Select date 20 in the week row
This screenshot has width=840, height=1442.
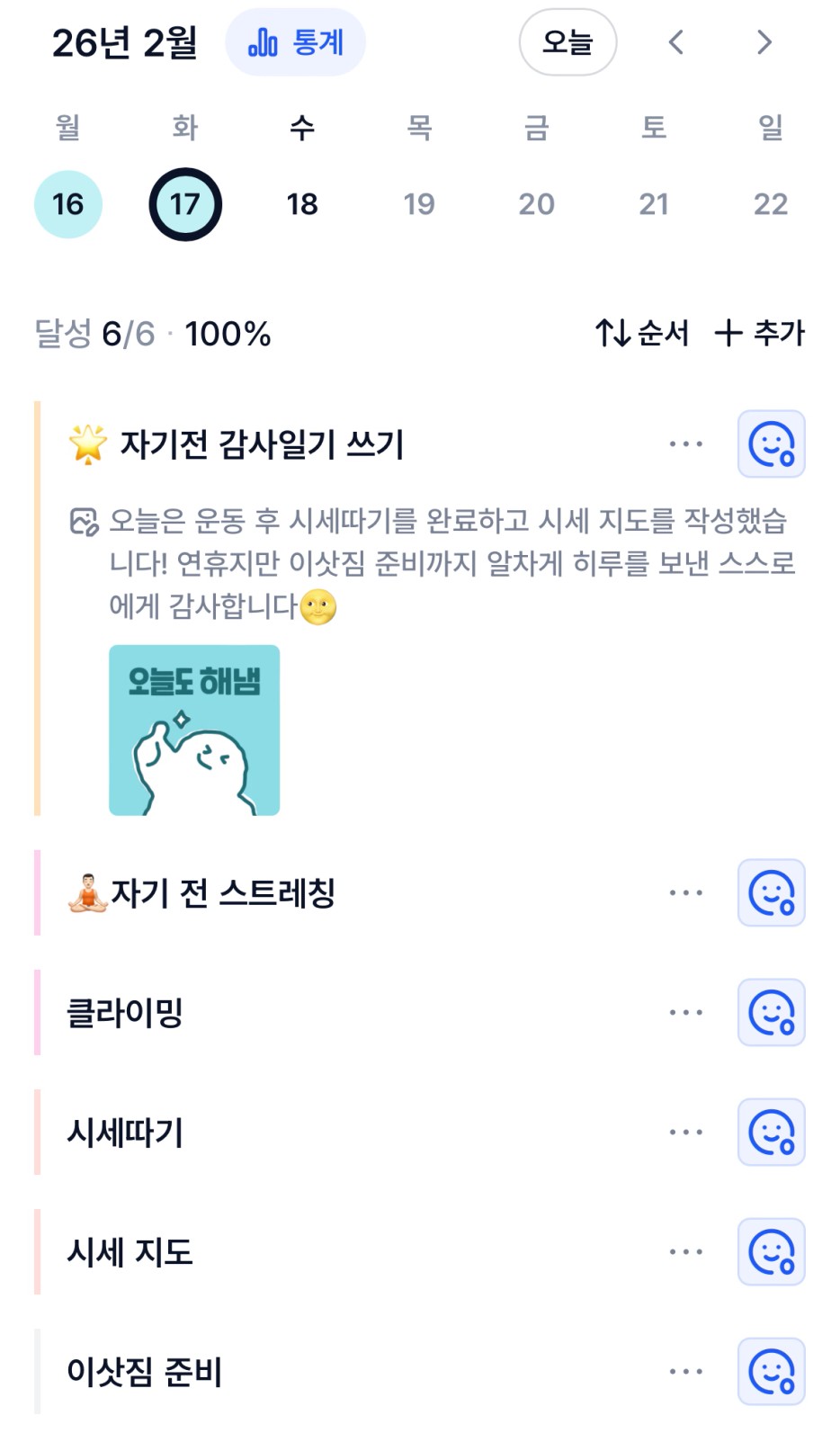pos(536,204)
